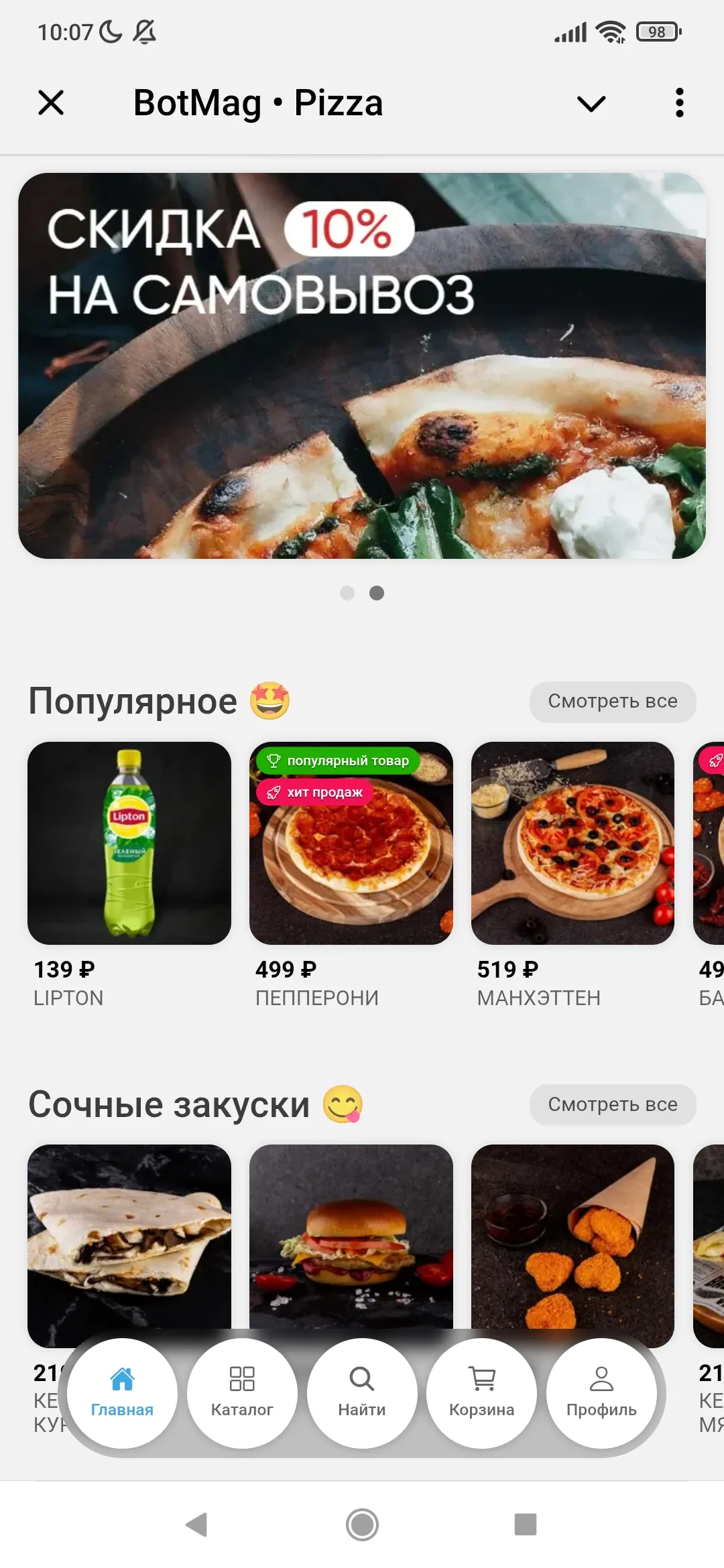Screen dimensions: 724x1568
Task: Open the Найти search tab
Action: [362, 1392]
